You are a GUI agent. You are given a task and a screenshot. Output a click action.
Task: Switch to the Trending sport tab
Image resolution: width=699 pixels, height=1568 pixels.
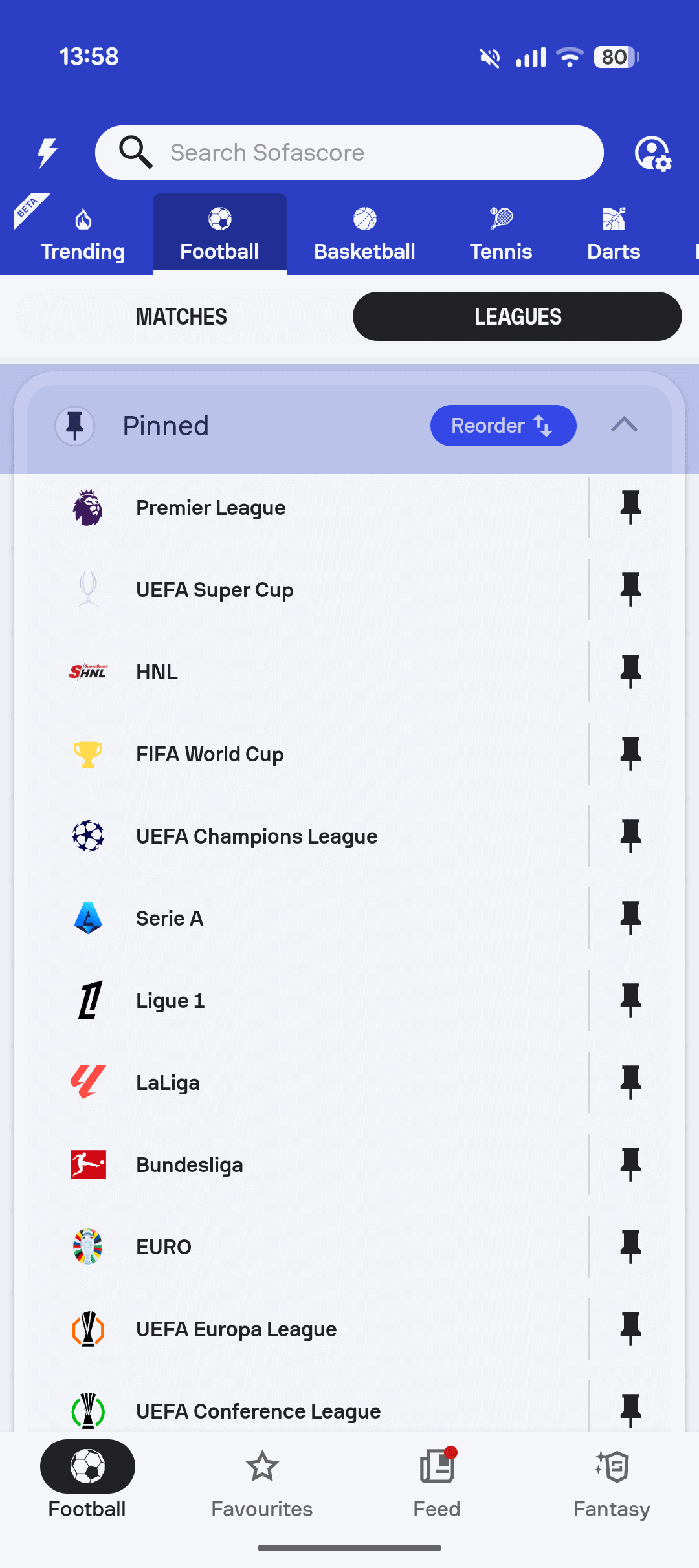tap(83, 235)
